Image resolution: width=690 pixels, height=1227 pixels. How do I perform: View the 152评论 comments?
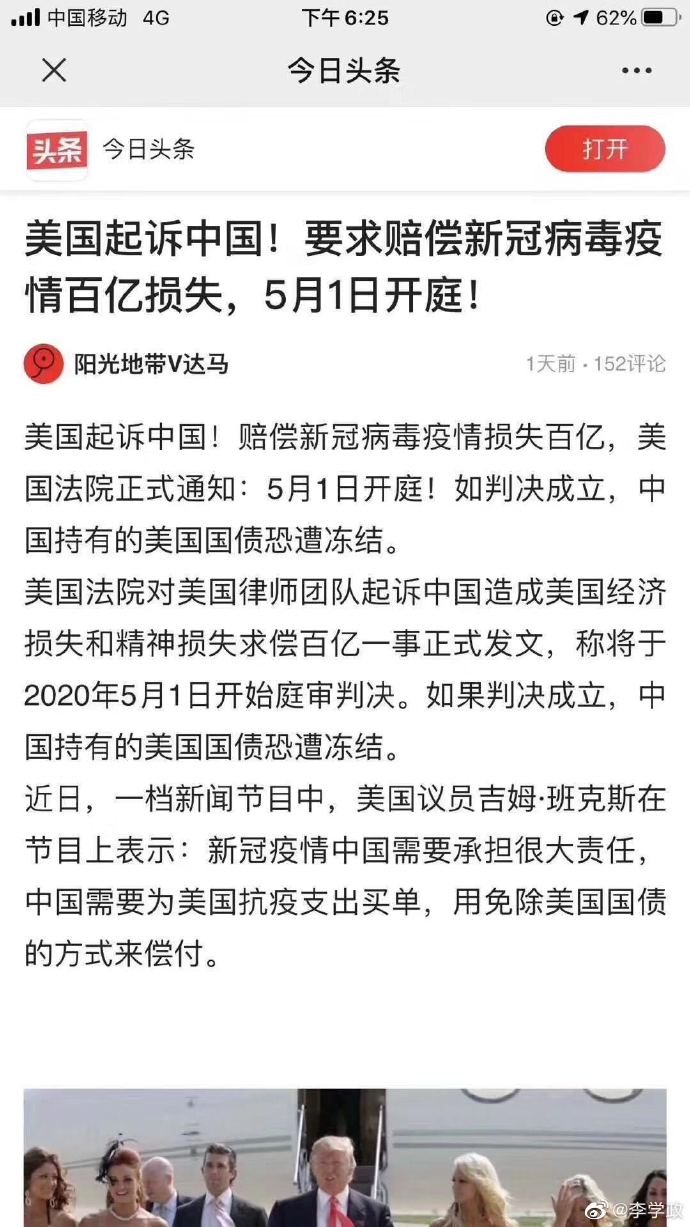click(629, 364)
